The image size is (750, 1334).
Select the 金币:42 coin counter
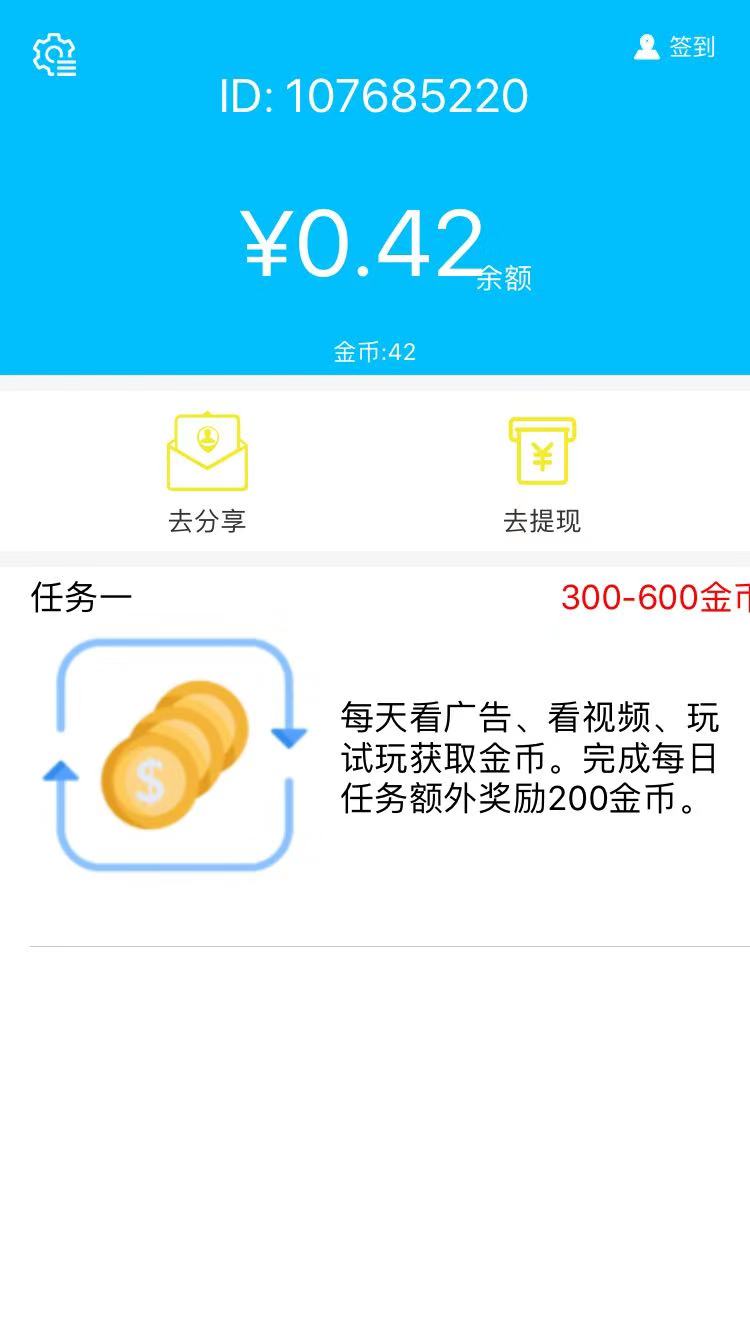click(x=375, y=352)
